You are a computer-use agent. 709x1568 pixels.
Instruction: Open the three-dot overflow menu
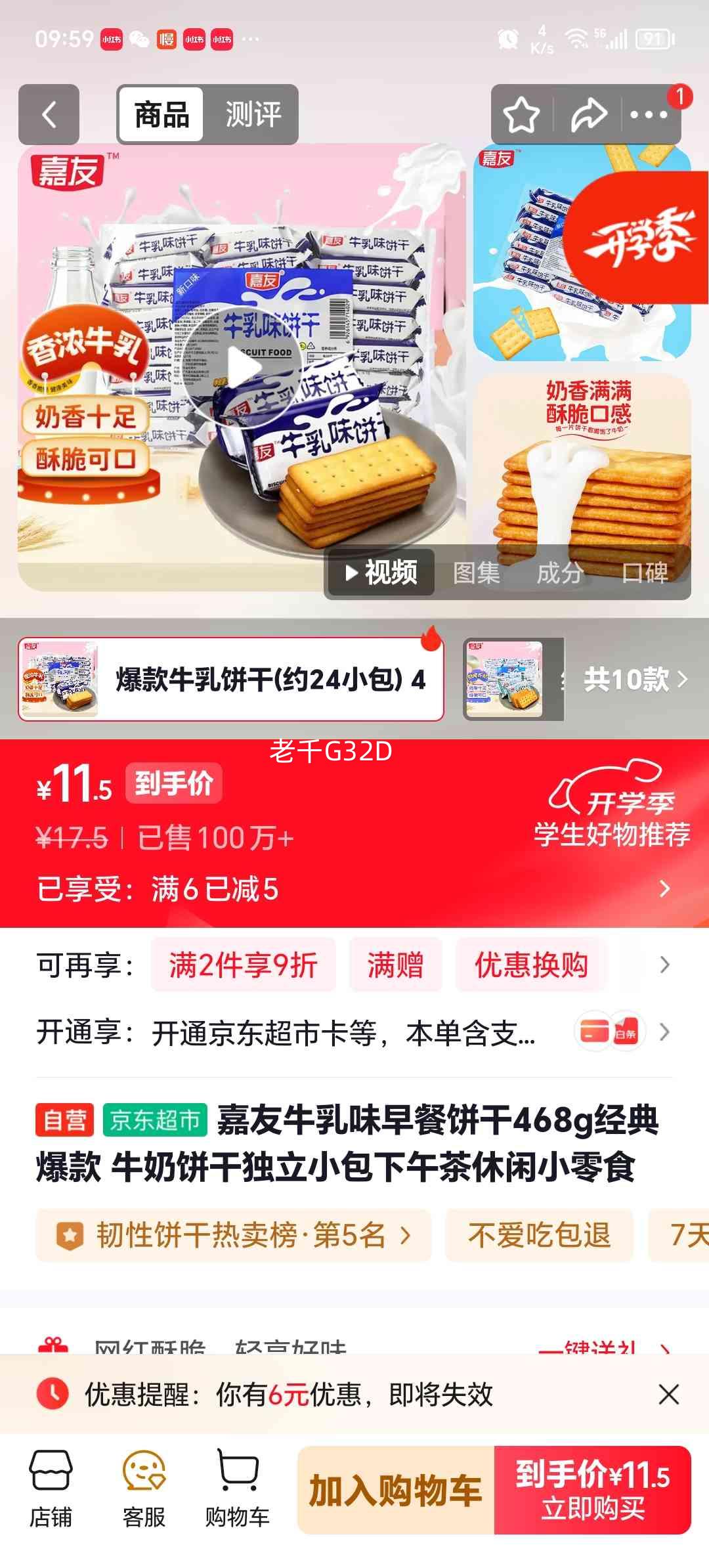click(649, 115)
